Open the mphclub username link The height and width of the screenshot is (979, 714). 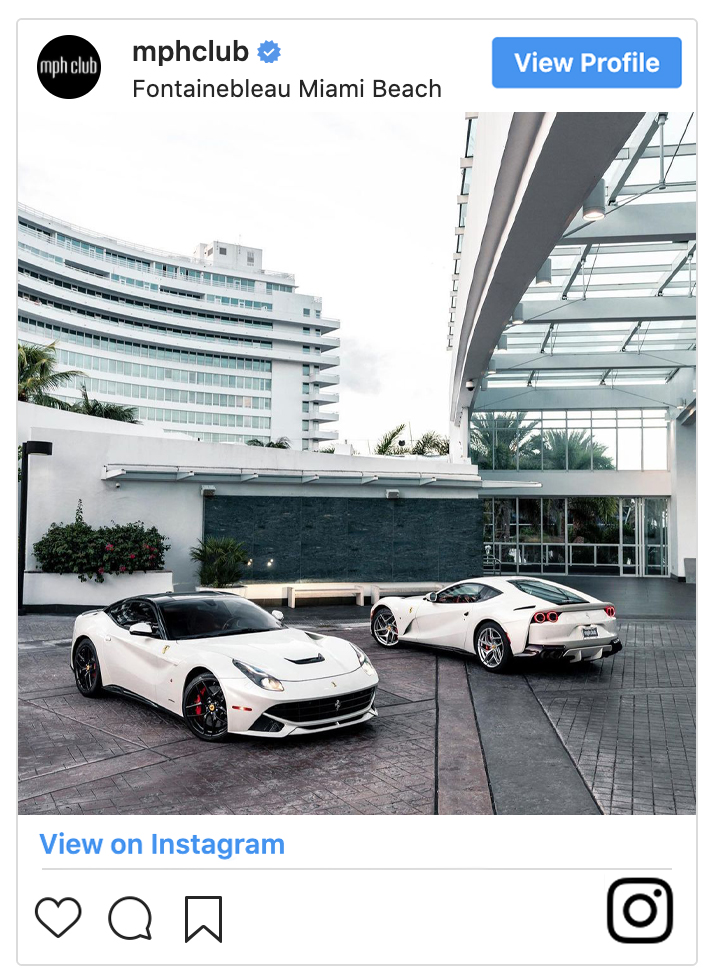coord(190,52)
